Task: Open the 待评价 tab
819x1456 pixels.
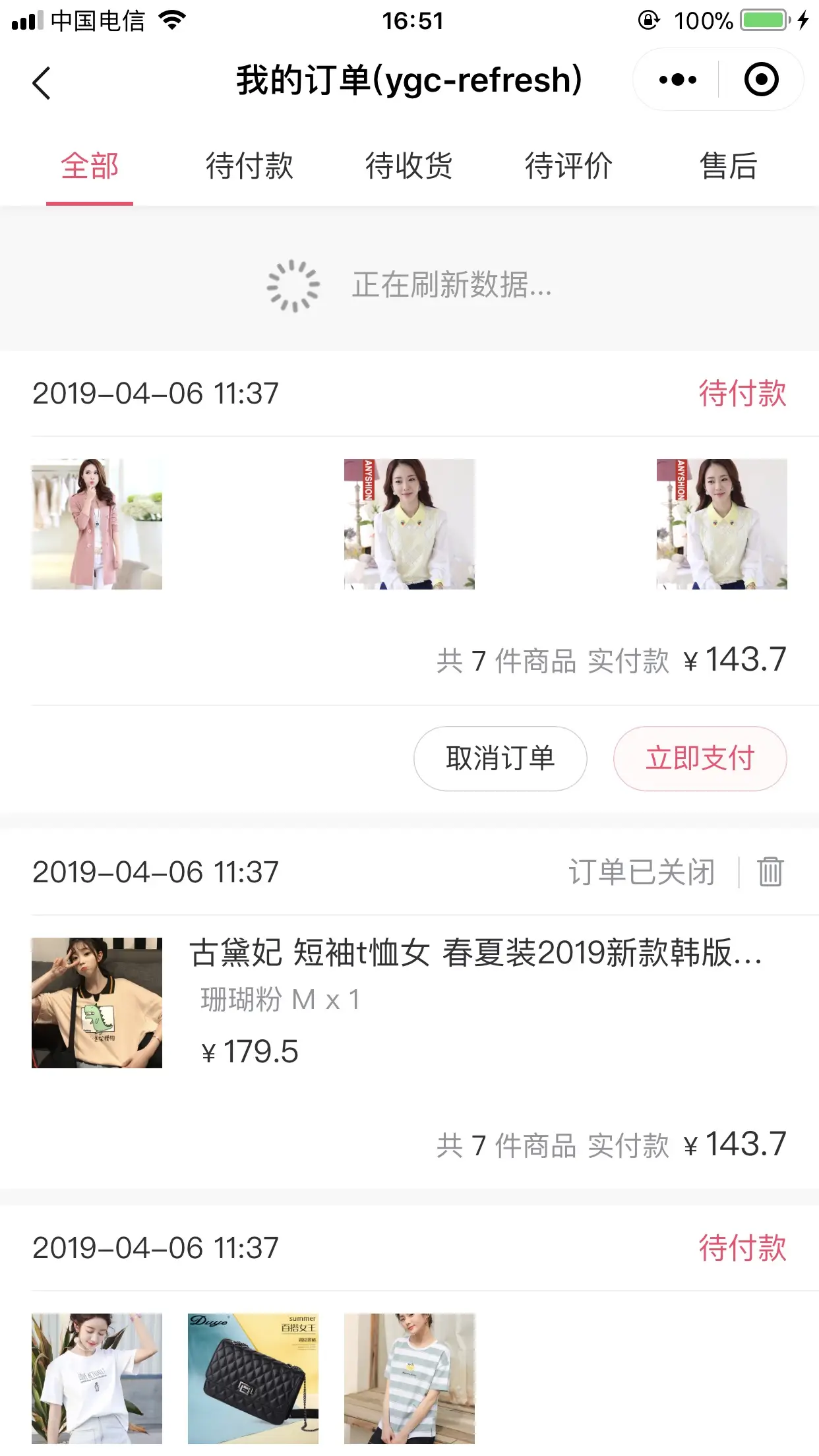Action: tap(568, 166)
